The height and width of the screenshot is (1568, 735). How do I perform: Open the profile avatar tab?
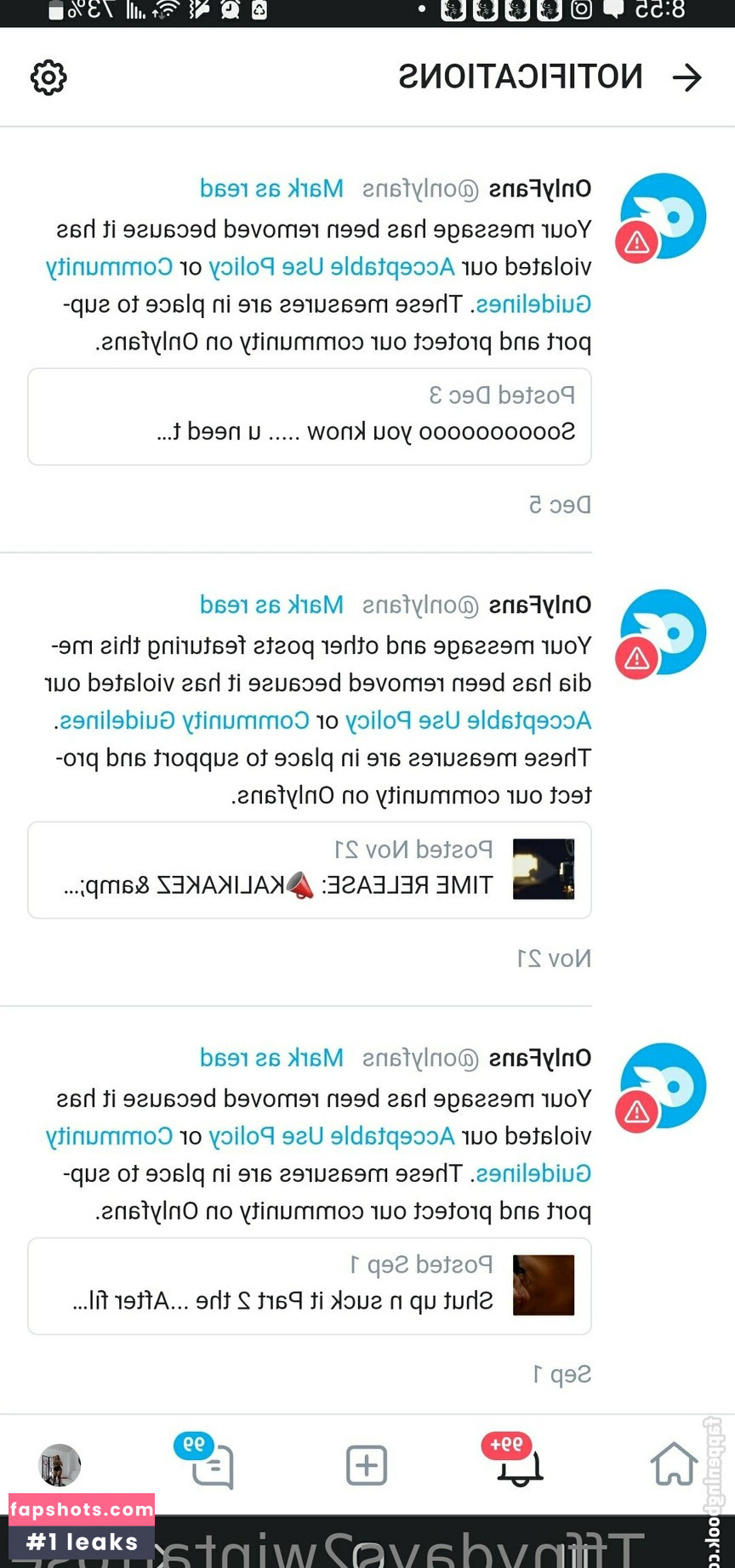click(x=60, y=1464)
